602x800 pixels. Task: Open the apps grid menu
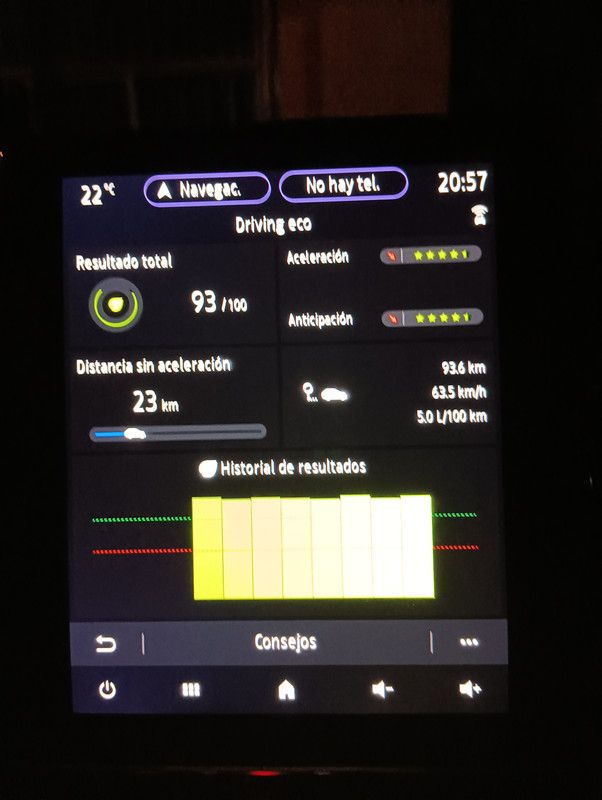tap(190, 690)
